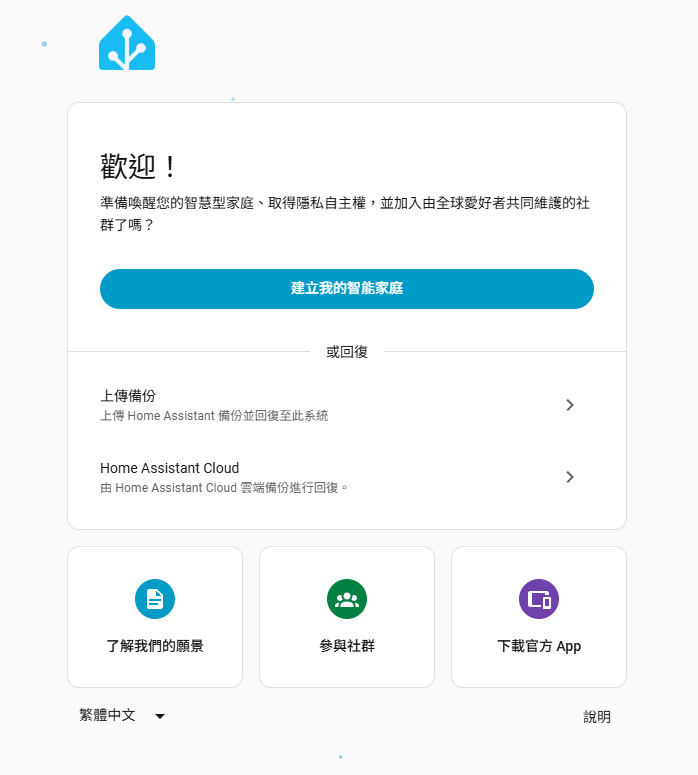Open the 說明 help link
Image resolution: width=698 pixels, height=775 pixels.
(x=597, y=717)
